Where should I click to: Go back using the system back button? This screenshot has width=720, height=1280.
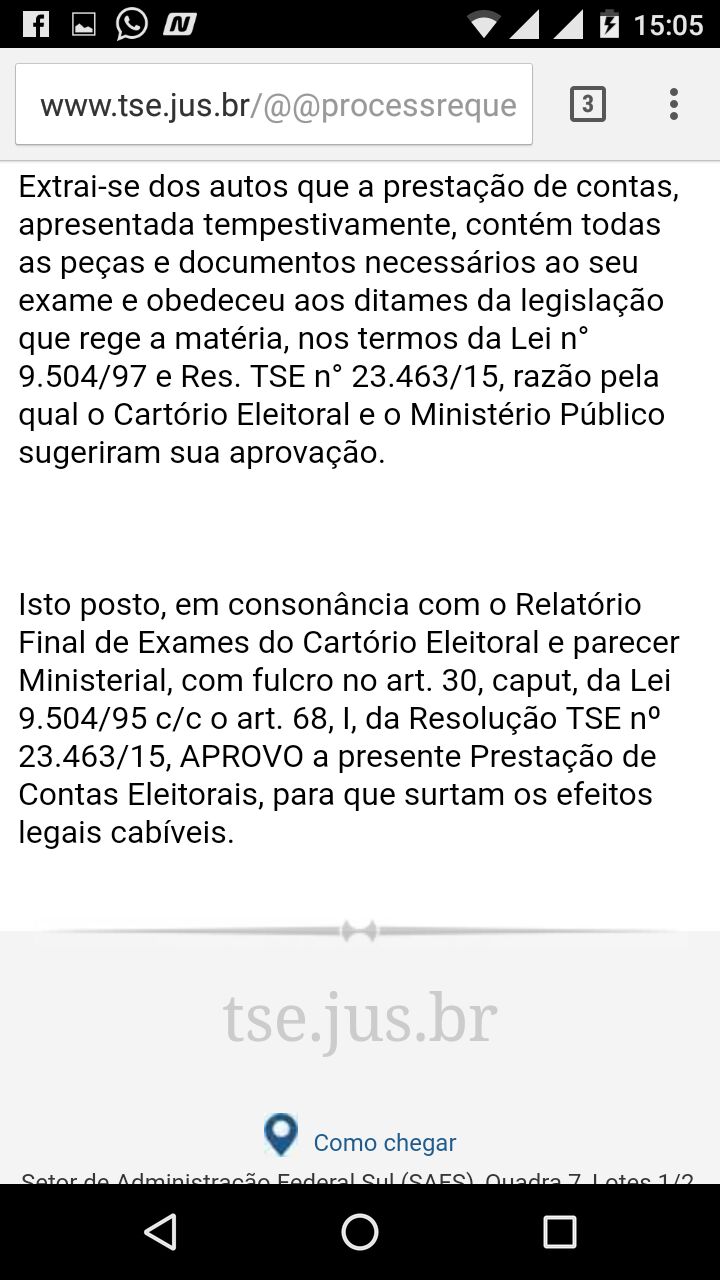[x=160, y=1232]
